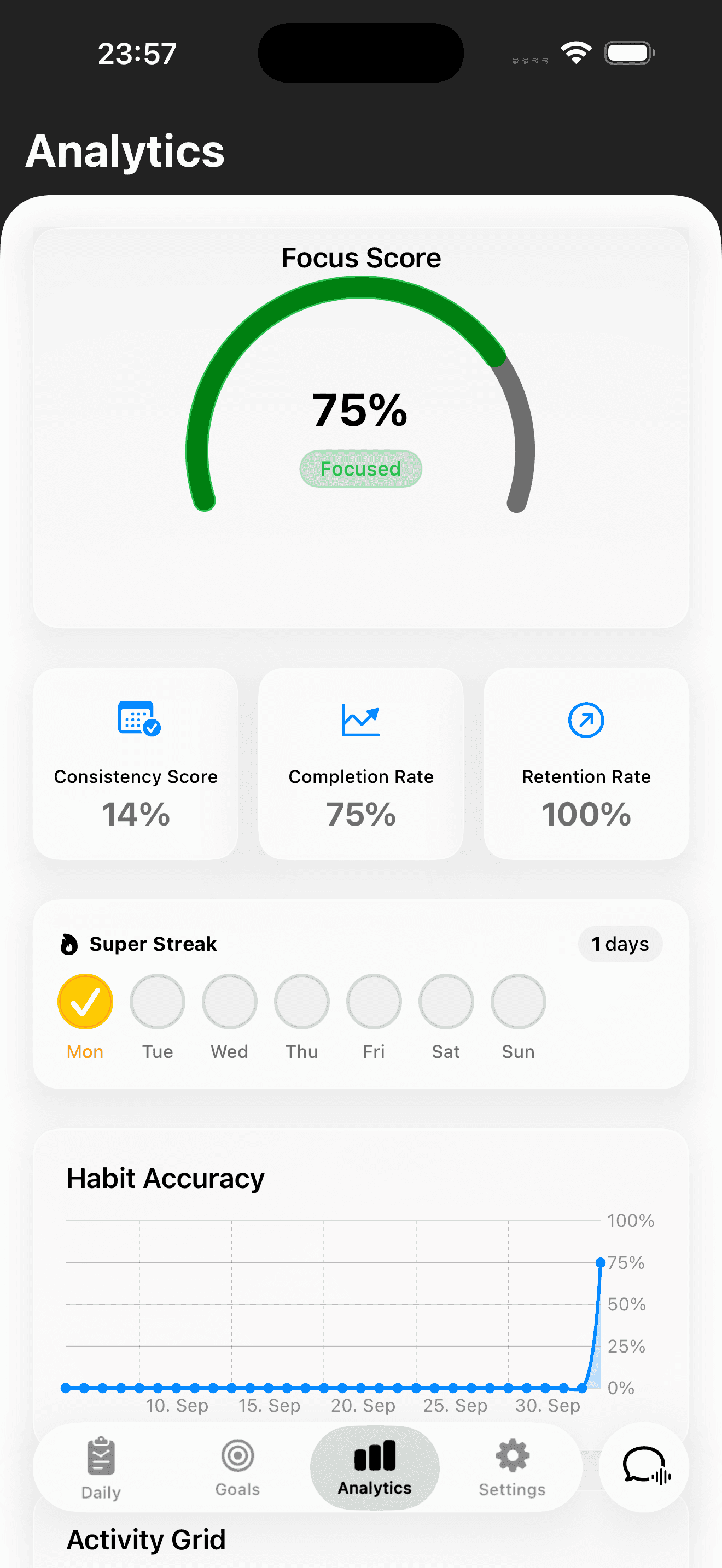Image resolution: width=722 pixels, height=1568 pixels.
Task: Click the Super Streak flame icon
Action: 70,944
